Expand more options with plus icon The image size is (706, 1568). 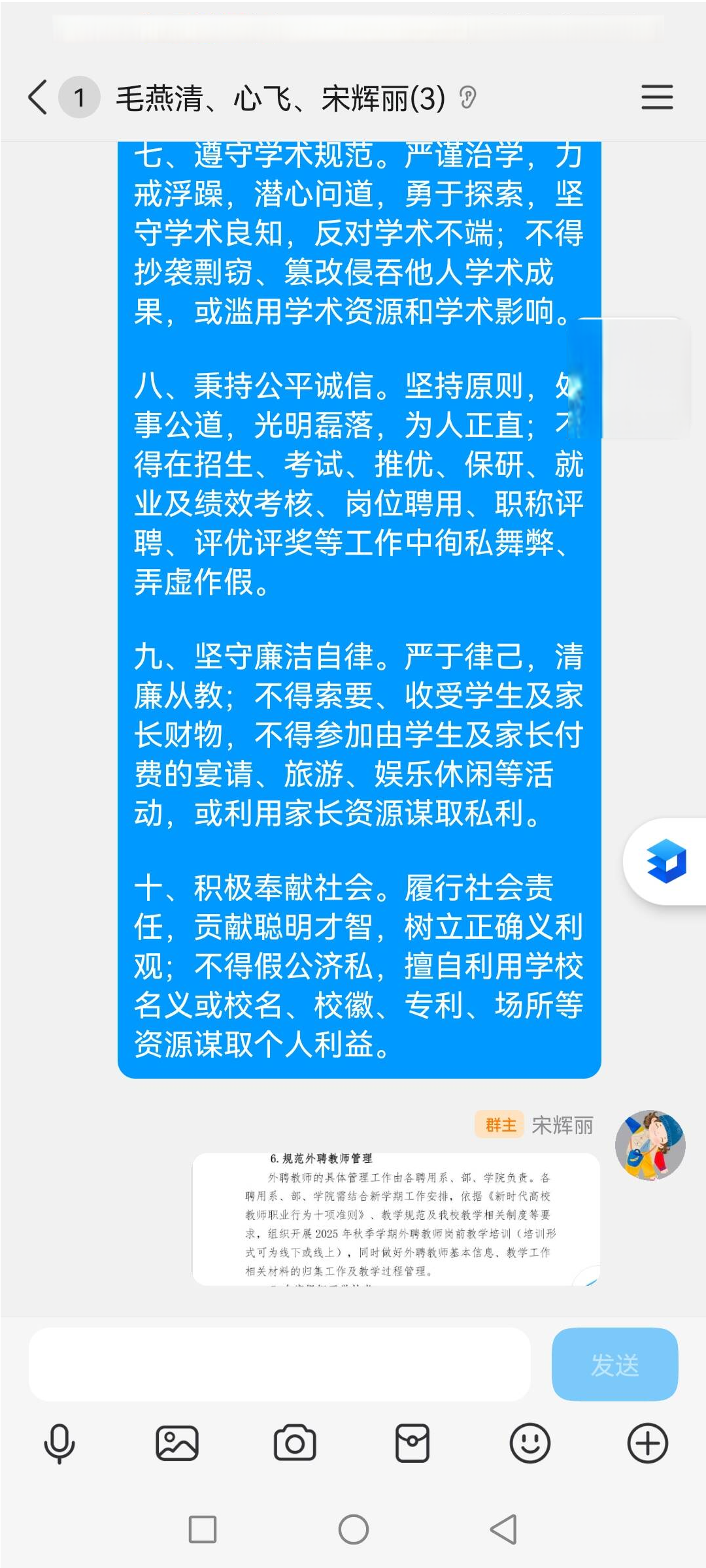(648, 1443)
